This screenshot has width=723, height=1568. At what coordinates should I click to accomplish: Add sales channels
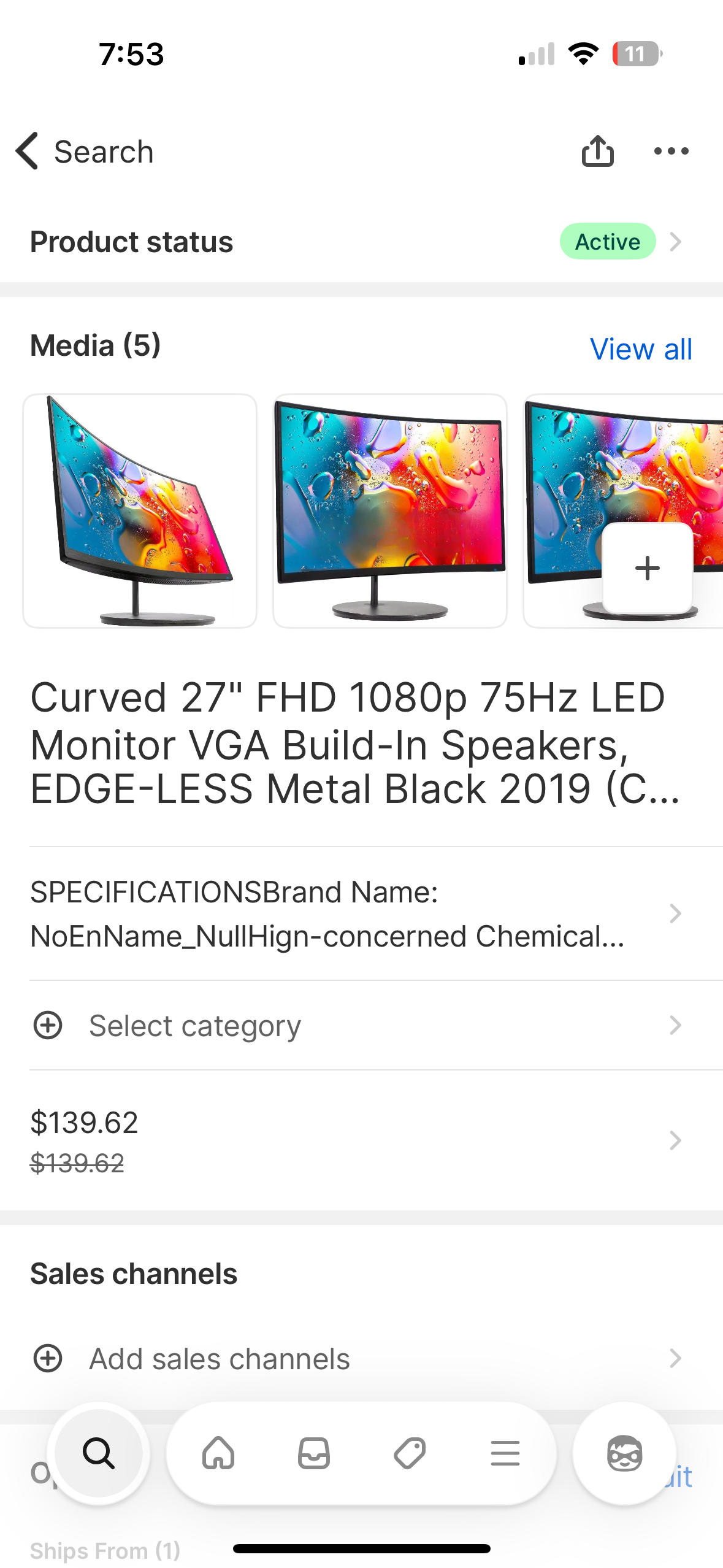coord(356,1359)
